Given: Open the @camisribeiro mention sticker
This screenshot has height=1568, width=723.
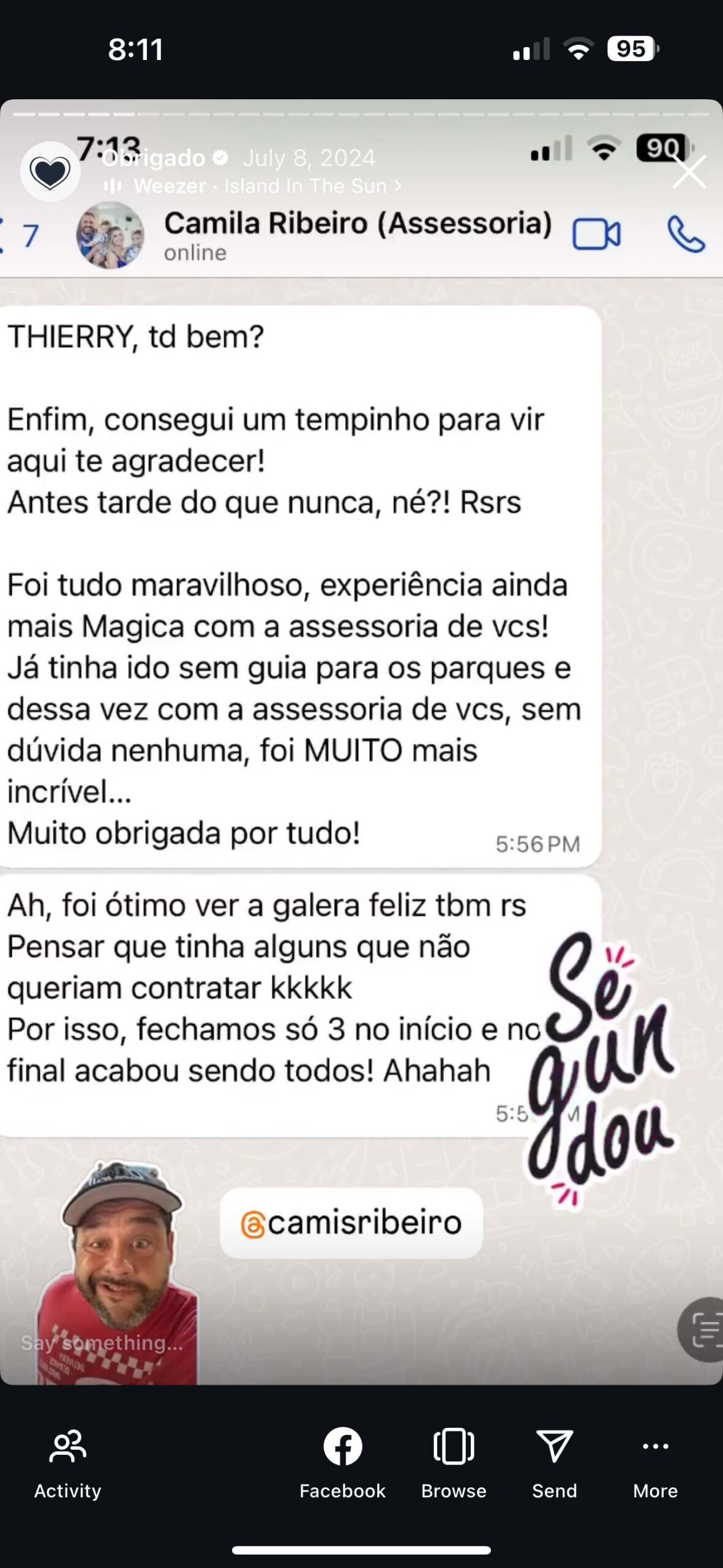Looking at the screenshot, I should coord(351,1223).
